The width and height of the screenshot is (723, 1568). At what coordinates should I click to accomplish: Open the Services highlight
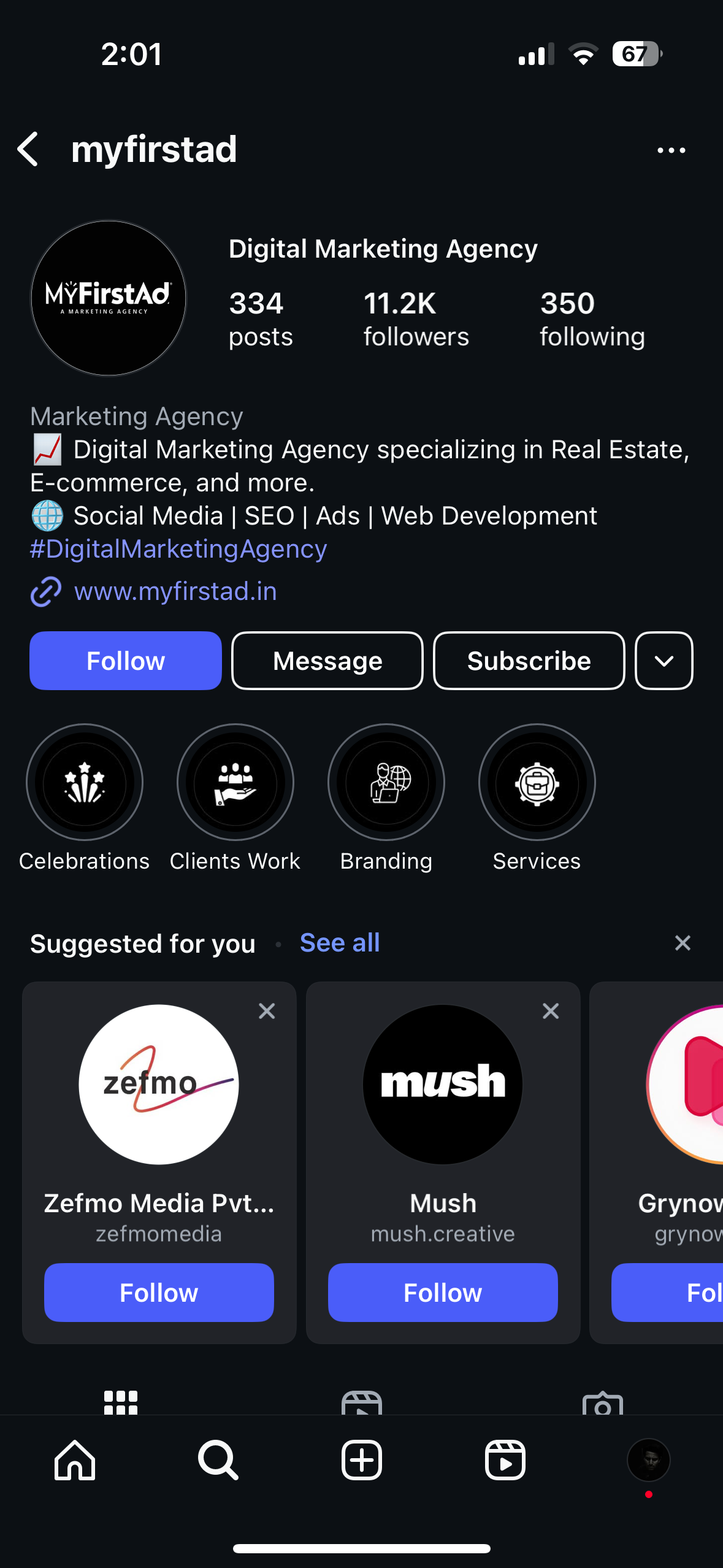click(537, 782)
